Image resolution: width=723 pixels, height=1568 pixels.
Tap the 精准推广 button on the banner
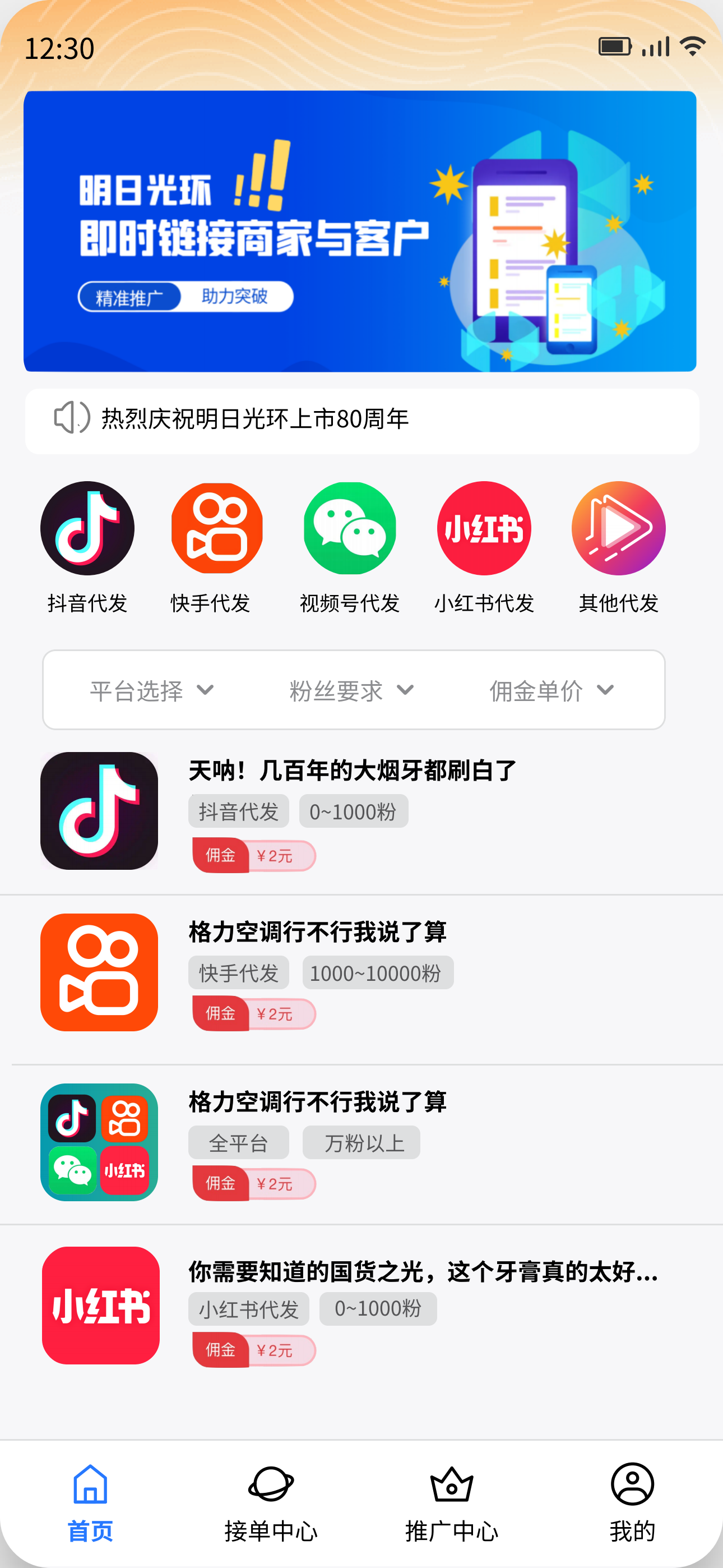130,297
